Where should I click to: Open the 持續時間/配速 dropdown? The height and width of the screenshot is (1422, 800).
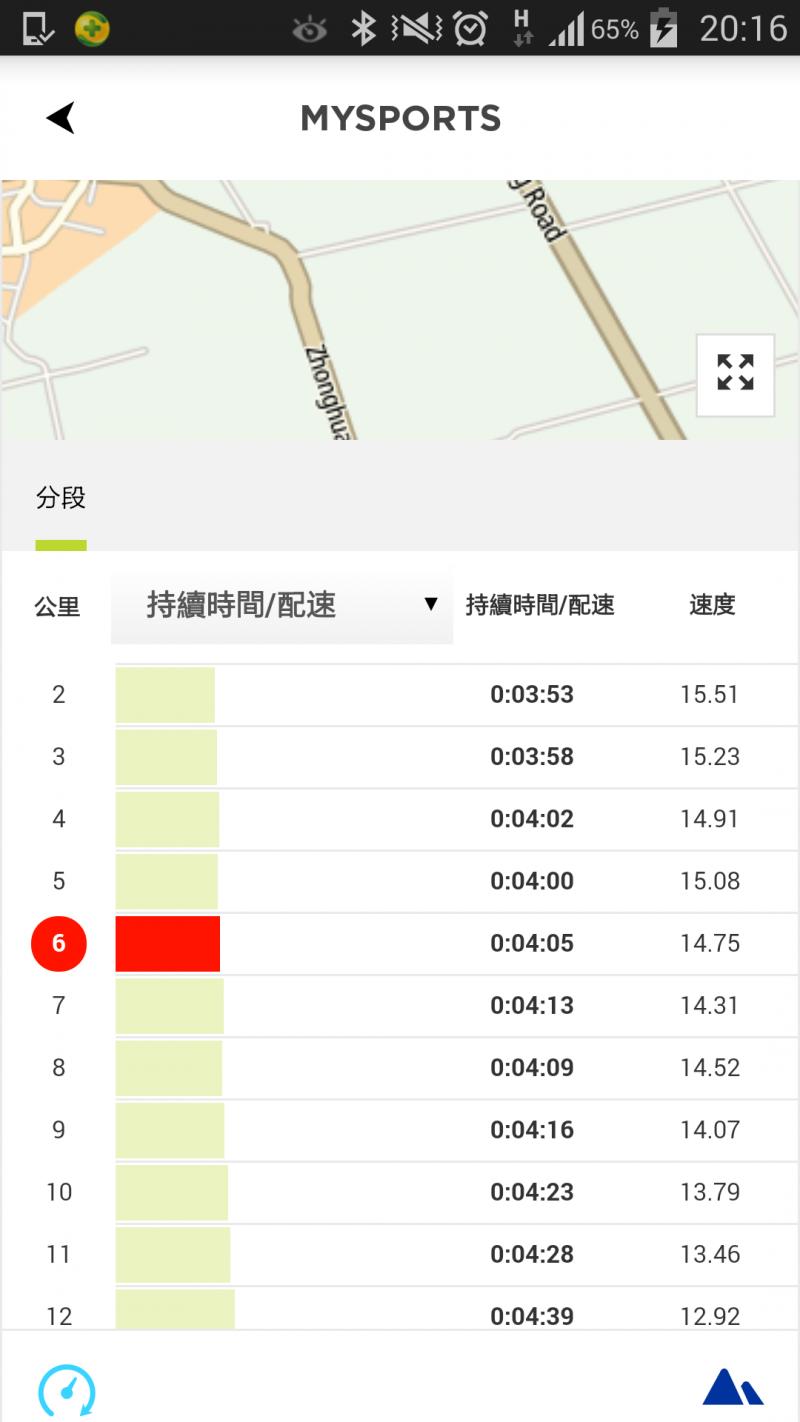click(x=282, y=605)
